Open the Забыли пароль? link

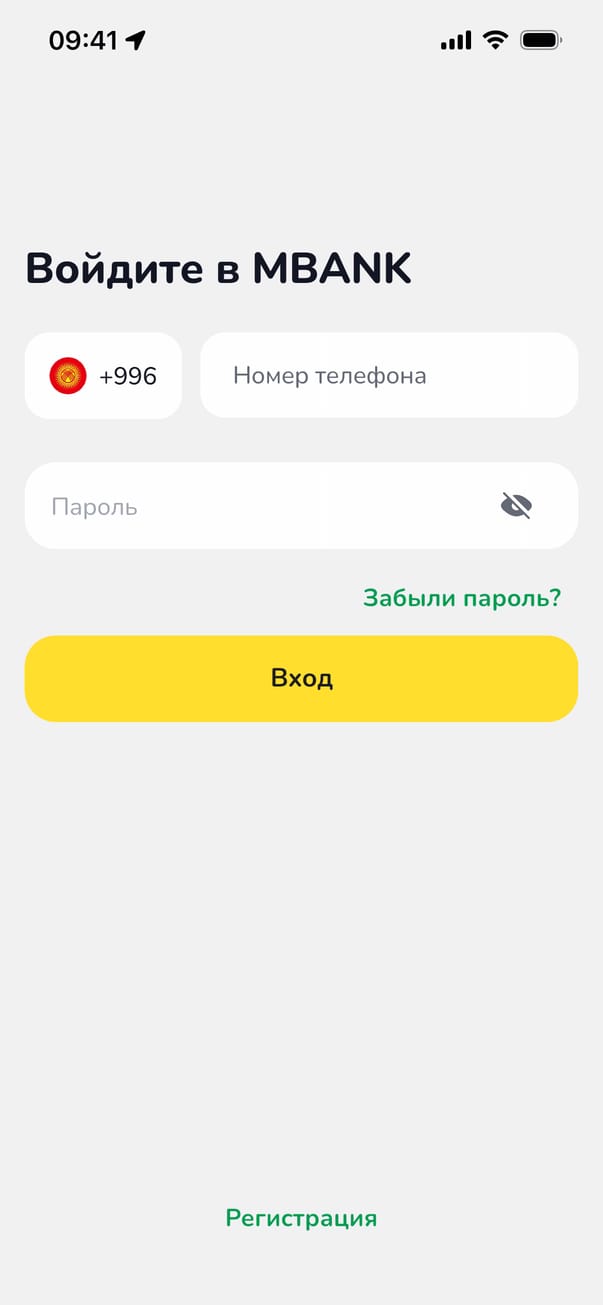pyautogui.click(x=461, y=598)
